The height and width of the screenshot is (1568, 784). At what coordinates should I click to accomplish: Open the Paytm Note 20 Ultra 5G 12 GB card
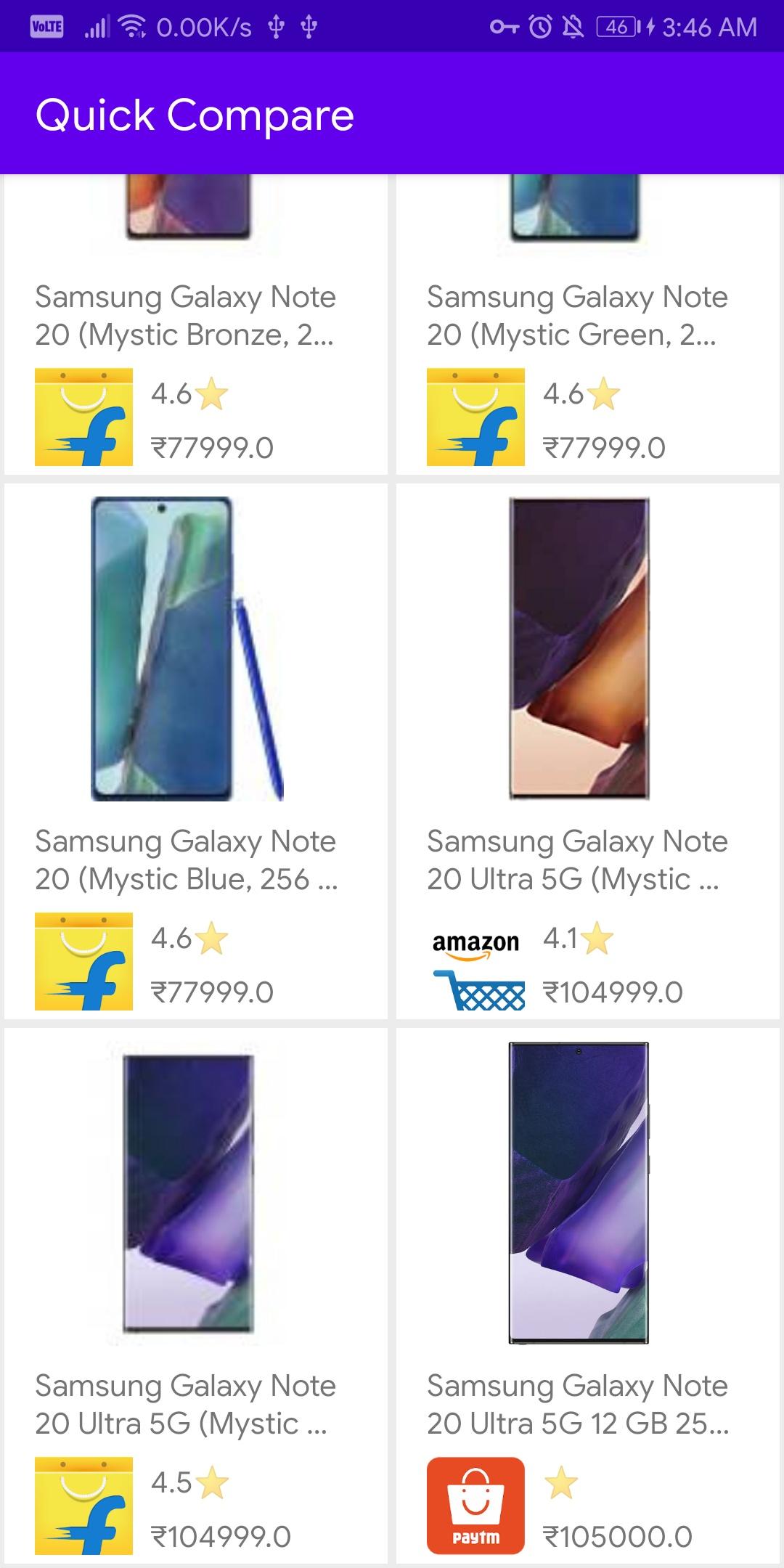[x=587, y=1296]
